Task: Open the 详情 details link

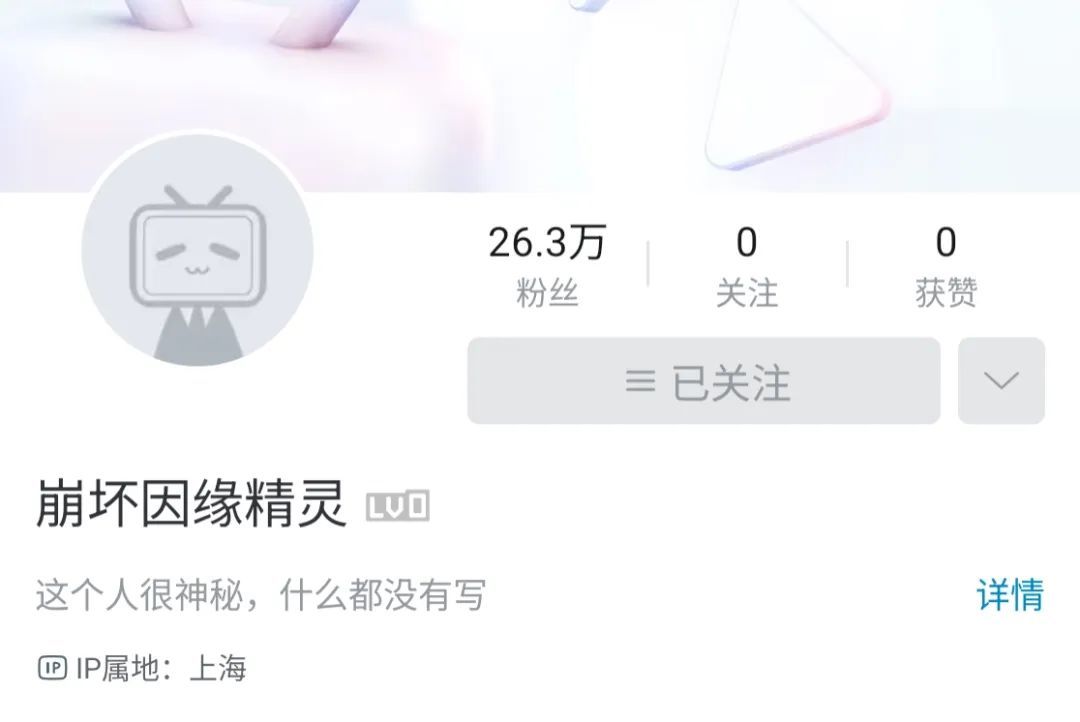Action: 1010,595
